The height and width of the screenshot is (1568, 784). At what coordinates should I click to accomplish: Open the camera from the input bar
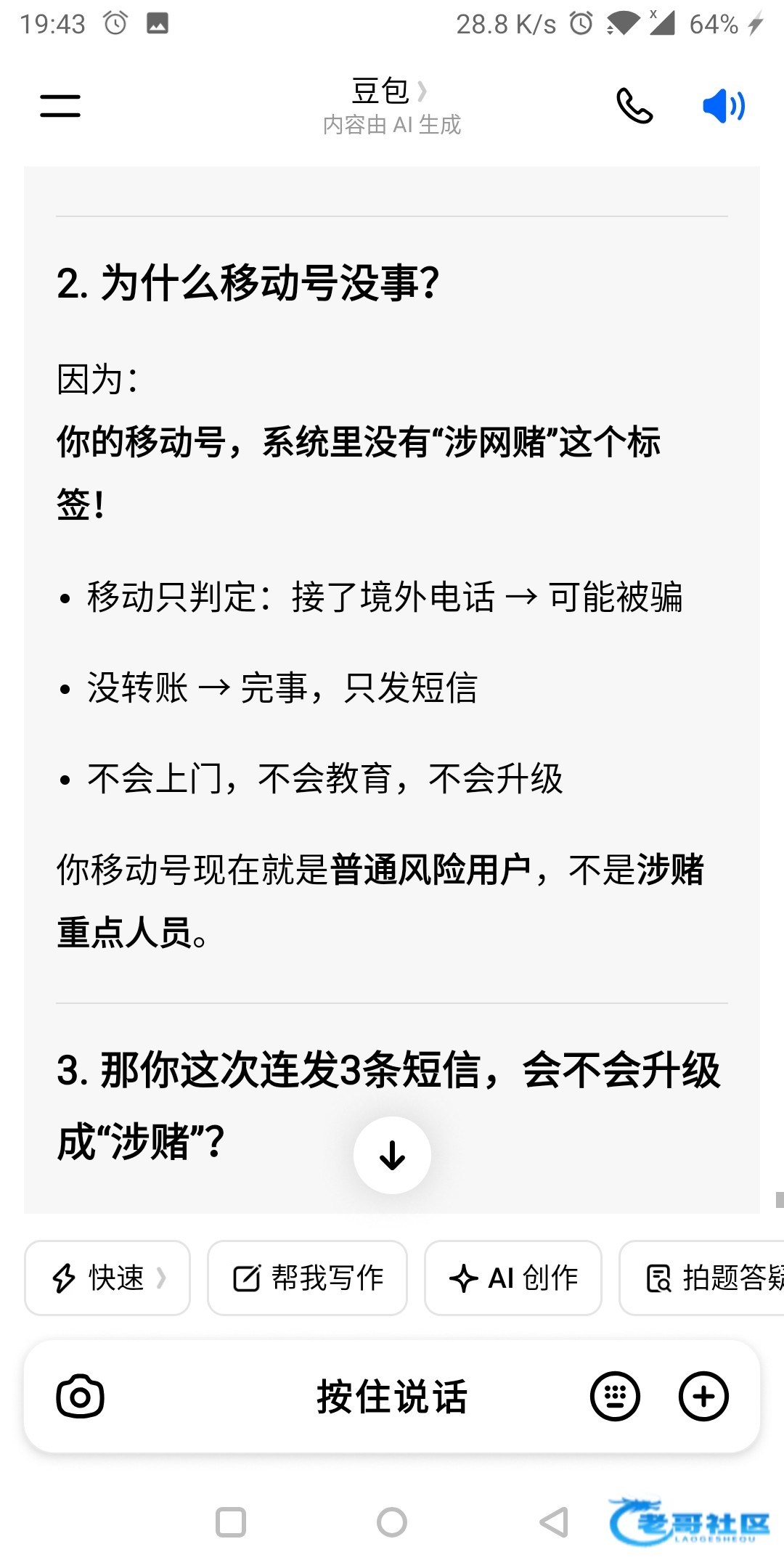80,1396
